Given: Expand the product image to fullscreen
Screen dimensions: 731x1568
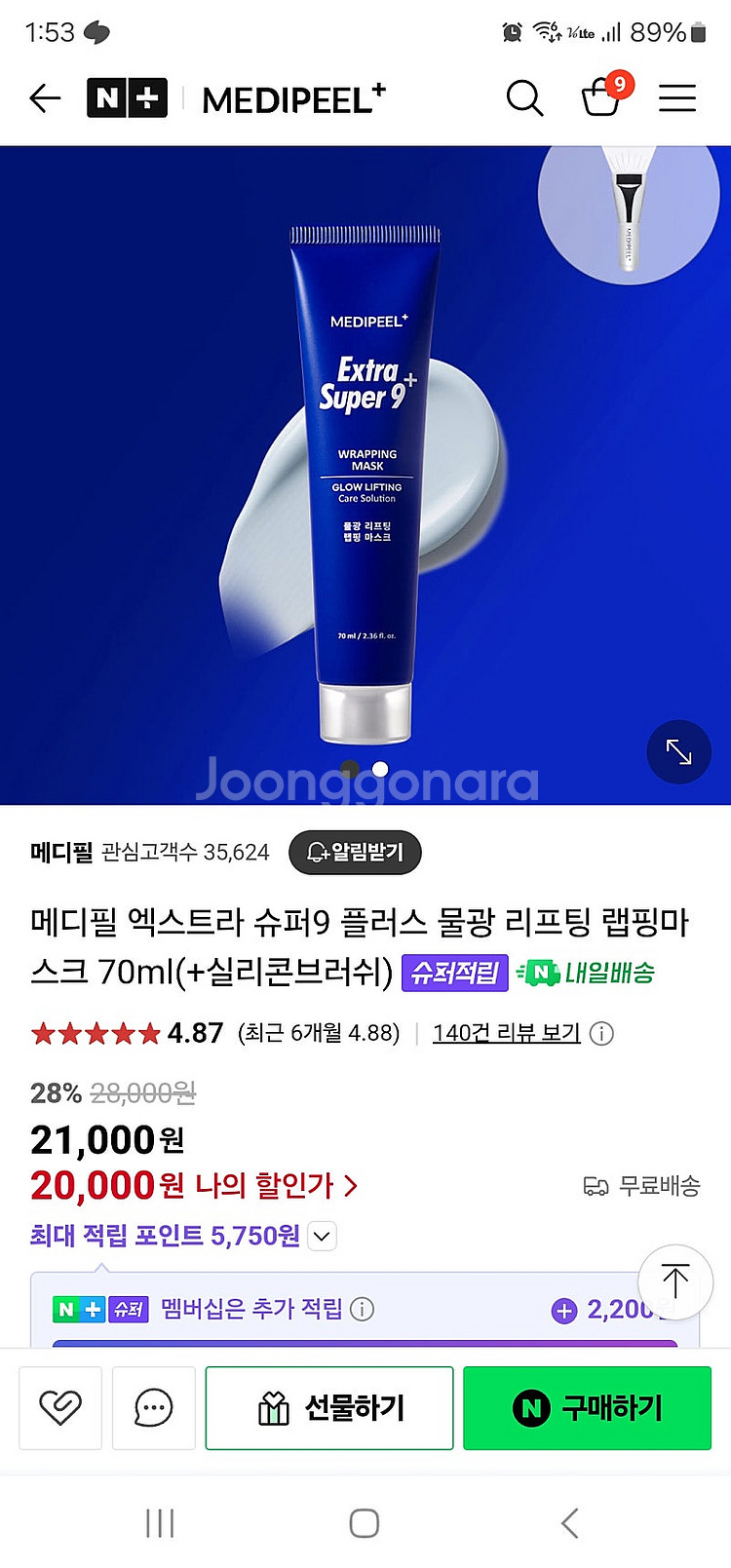Looking at the screenshot, I should point(678,751).
